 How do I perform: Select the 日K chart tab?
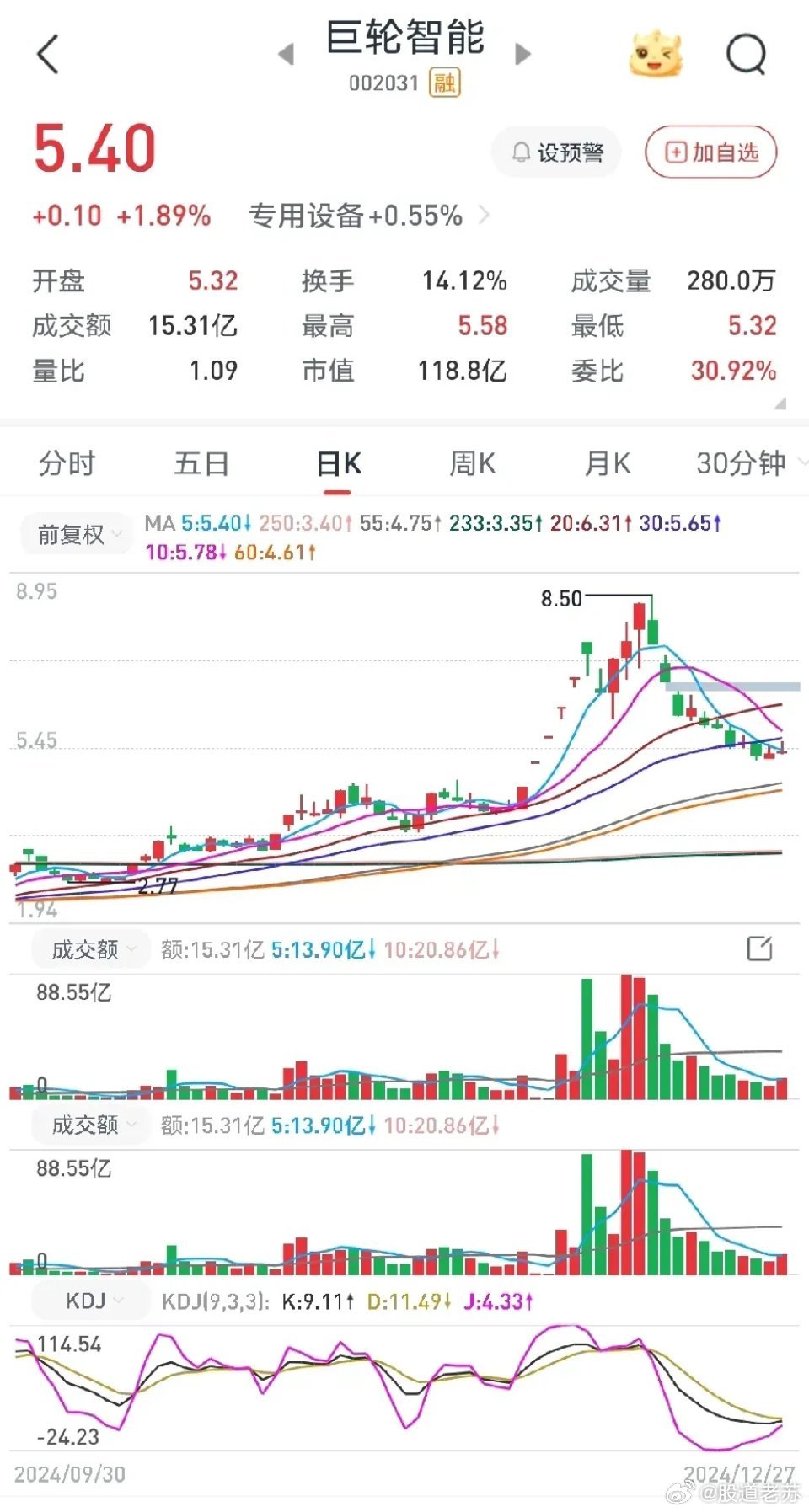click(x=338, y=463)
